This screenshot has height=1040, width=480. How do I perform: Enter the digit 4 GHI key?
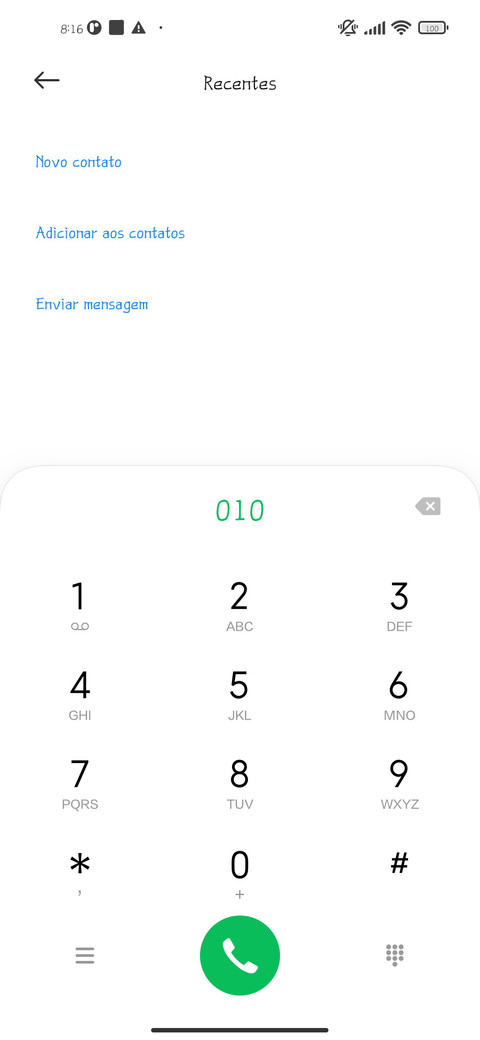[80, 695]
